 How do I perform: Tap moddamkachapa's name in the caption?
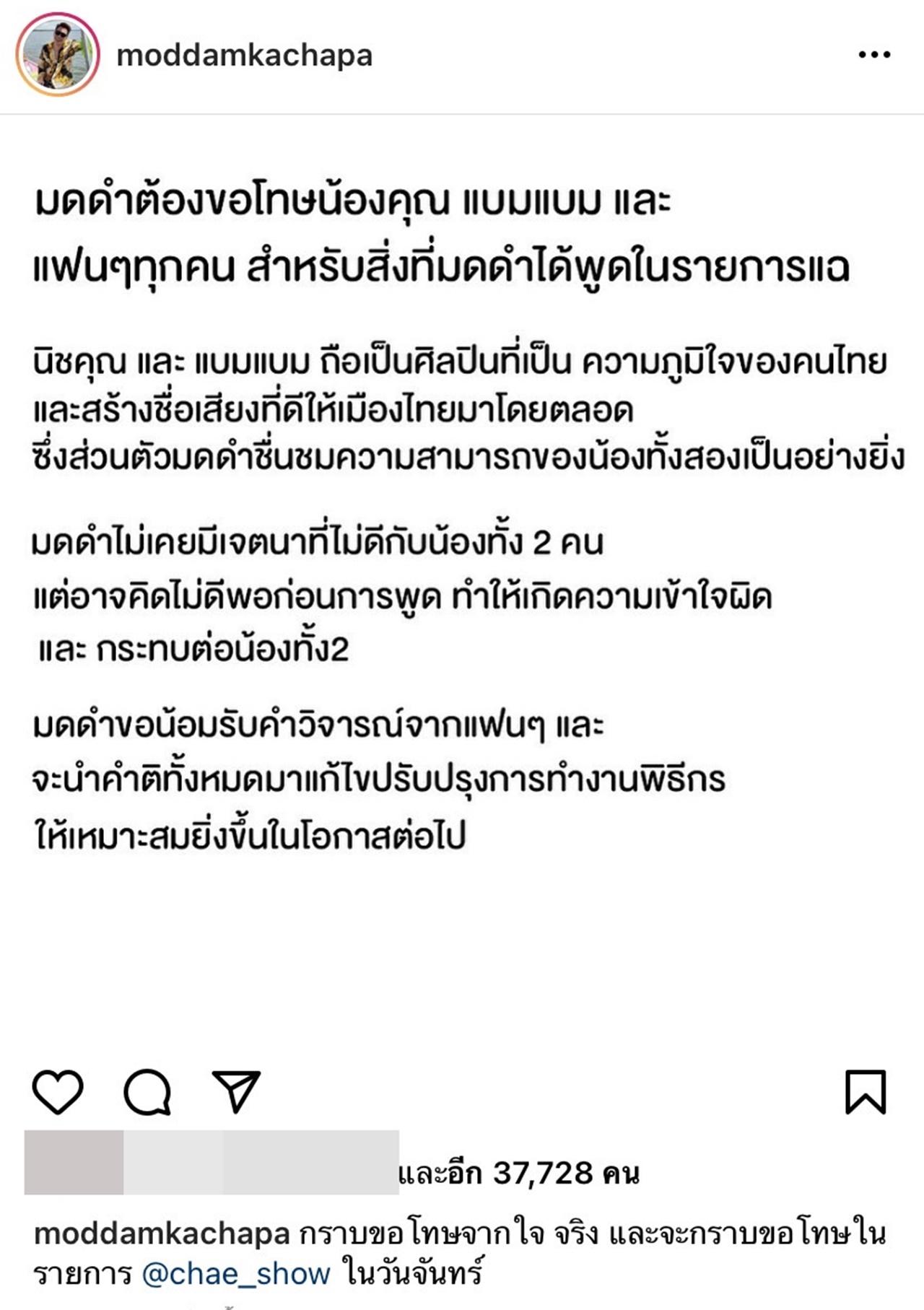pyautogui.click(x=162, y=1233)
